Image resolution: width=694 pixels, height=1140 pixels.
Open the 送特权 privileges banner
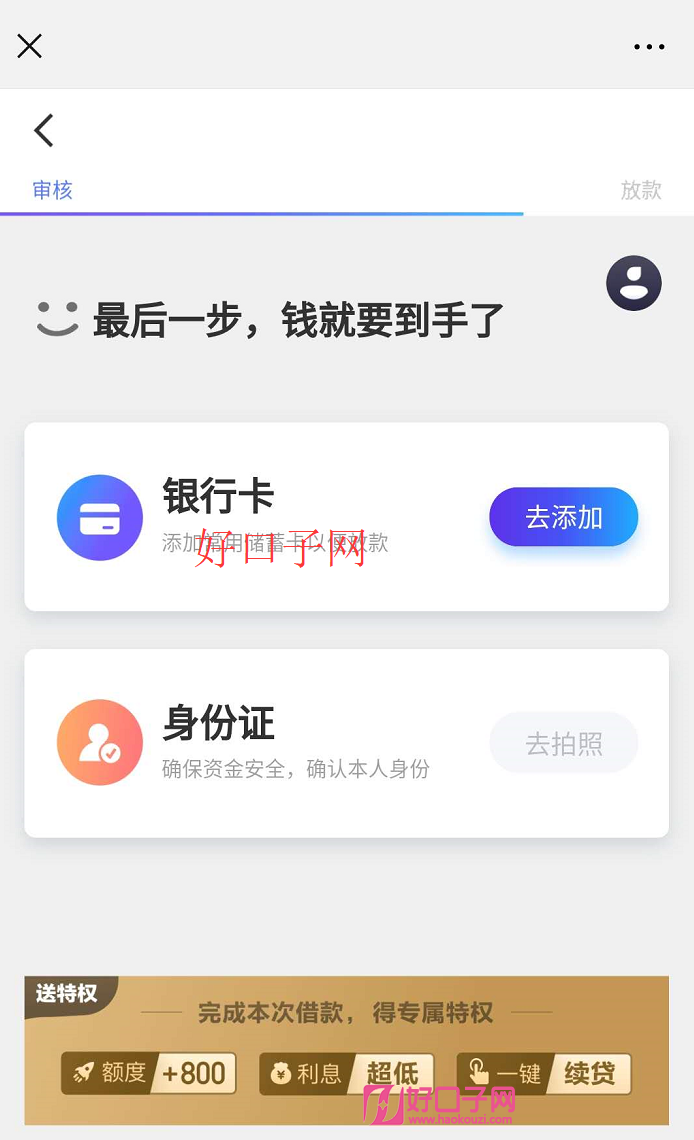(347, 1050)
